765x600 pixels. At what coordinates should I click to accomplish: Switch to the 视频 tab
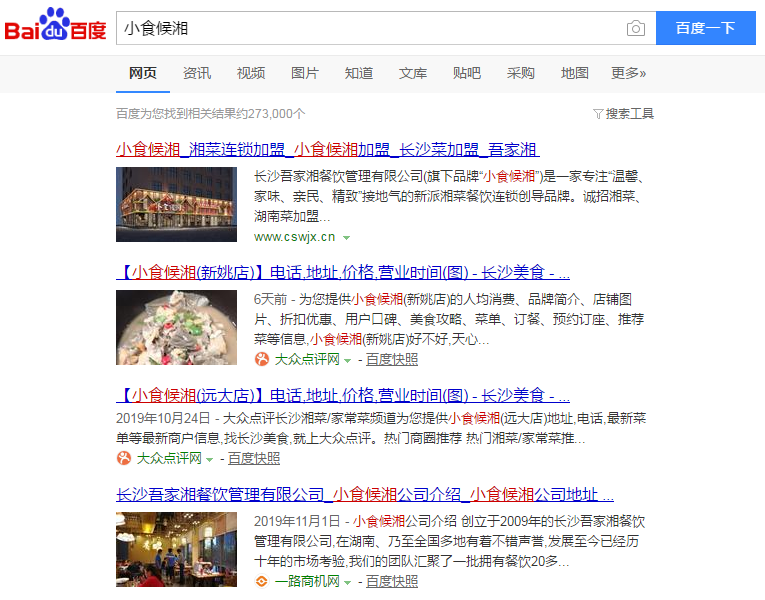[251, 73]
